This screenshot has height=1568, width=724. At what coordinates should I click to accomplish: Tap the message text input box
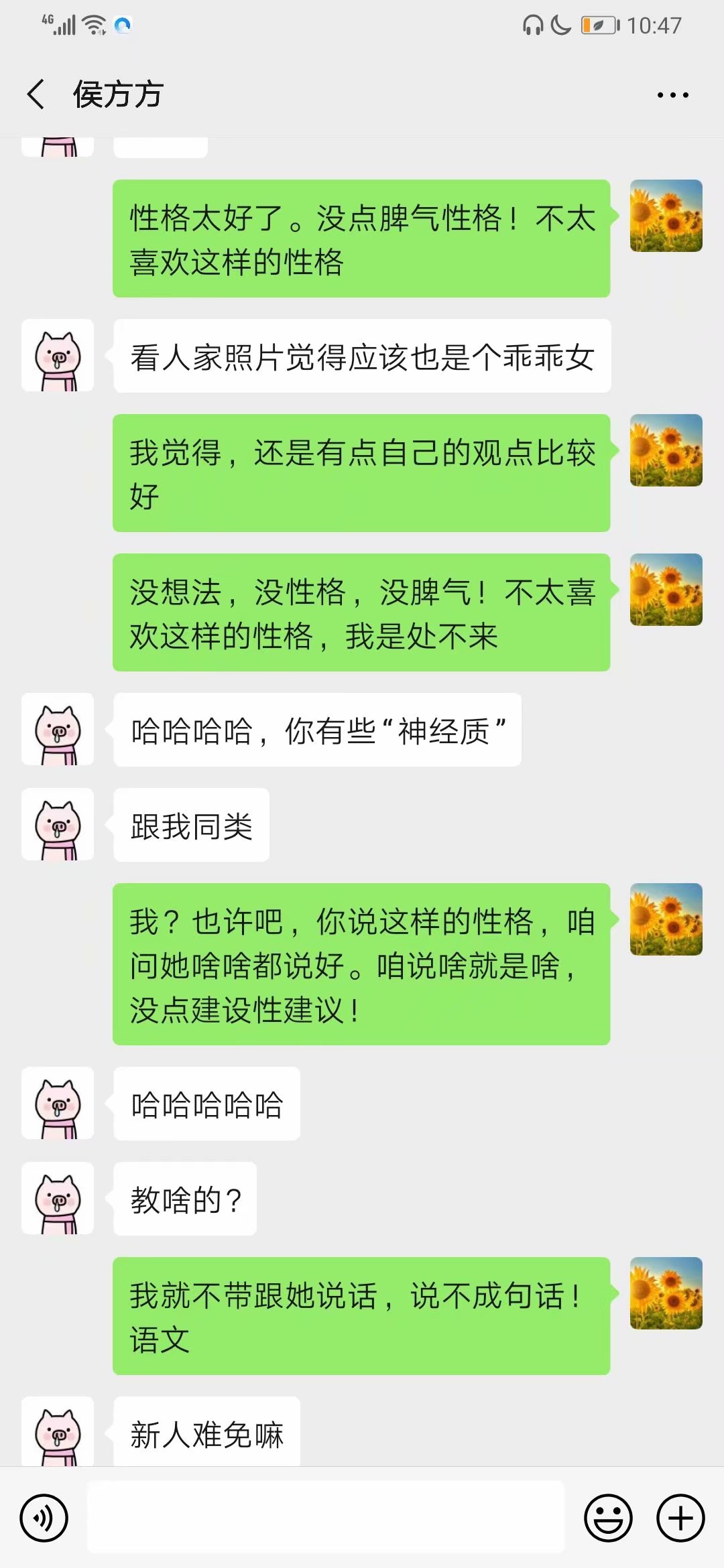pyautogui.click(x=326, y=1517)
